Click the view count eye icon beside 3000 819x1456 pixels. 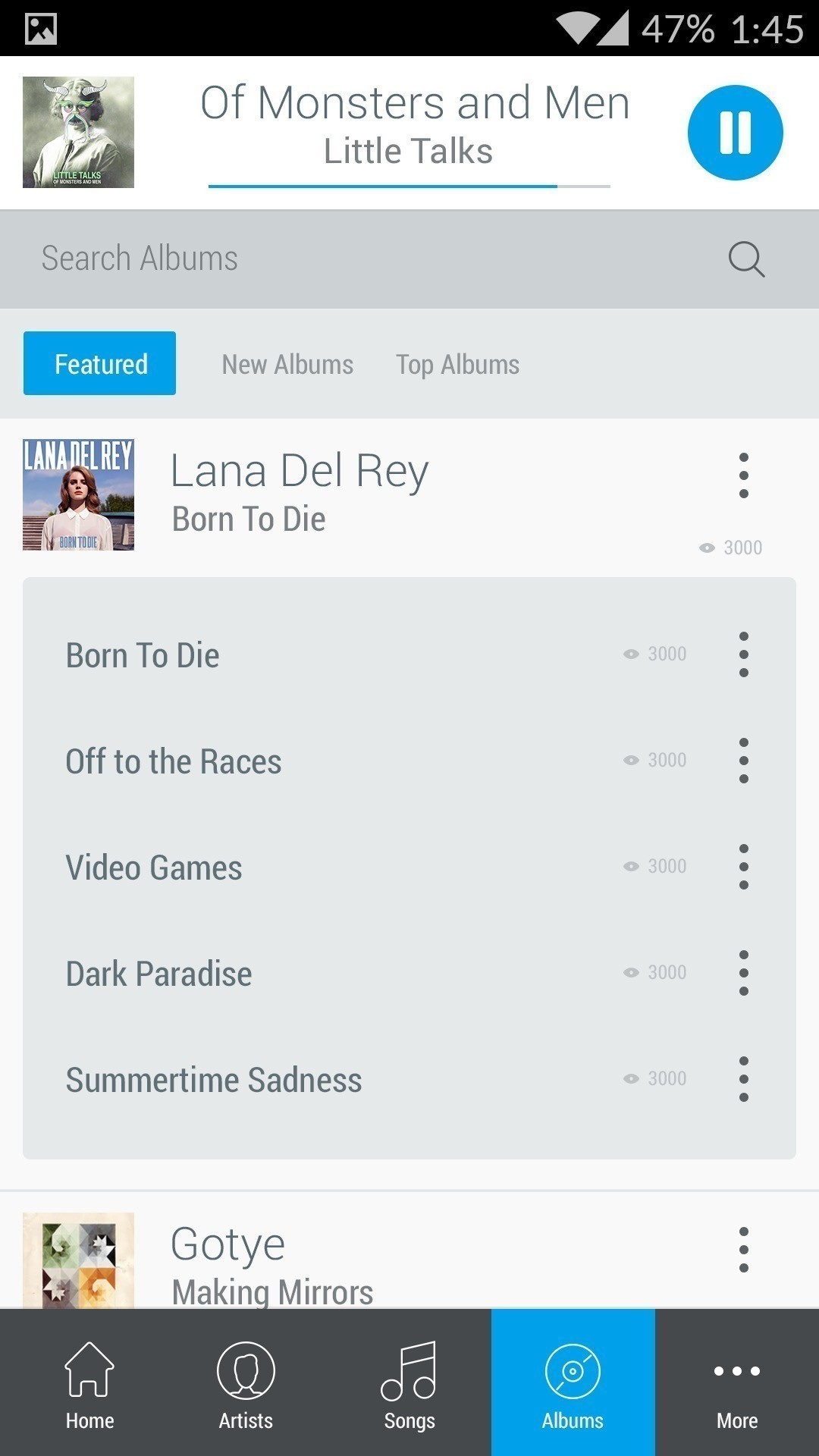(x=705, y=547)
